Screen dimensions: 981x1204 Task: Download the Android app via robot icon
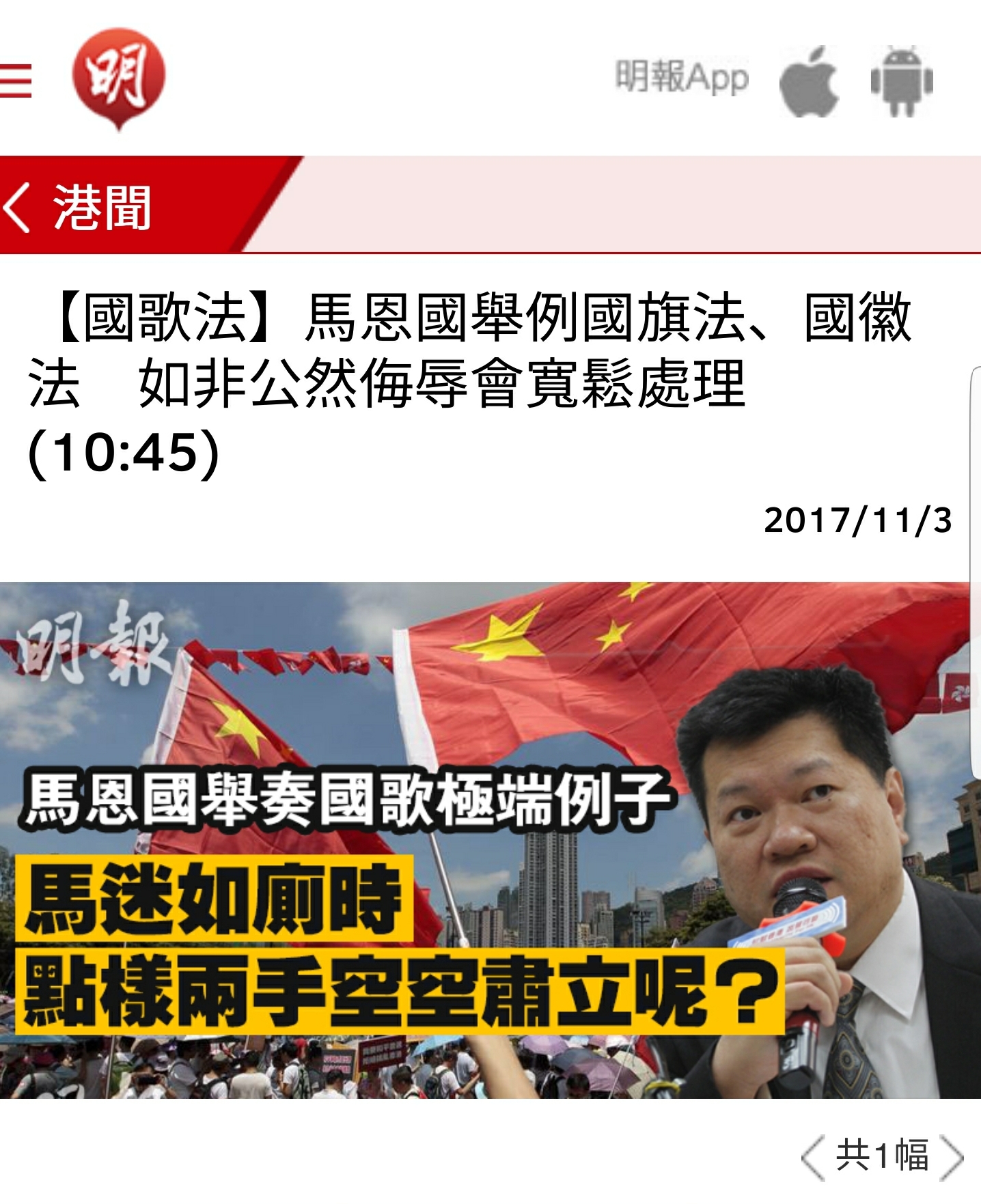pos(901,81)
